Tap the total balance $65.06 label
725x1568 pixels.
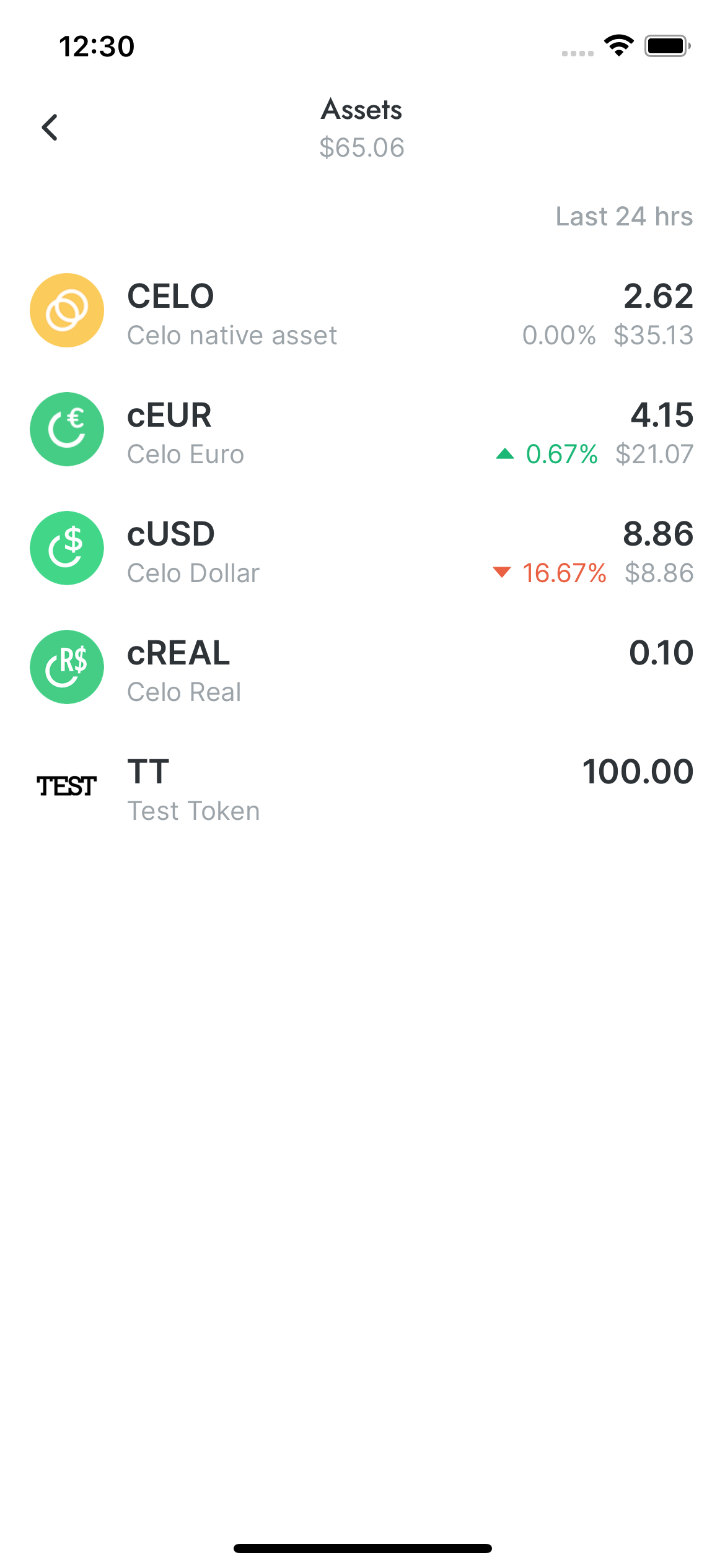pos(362,147)
